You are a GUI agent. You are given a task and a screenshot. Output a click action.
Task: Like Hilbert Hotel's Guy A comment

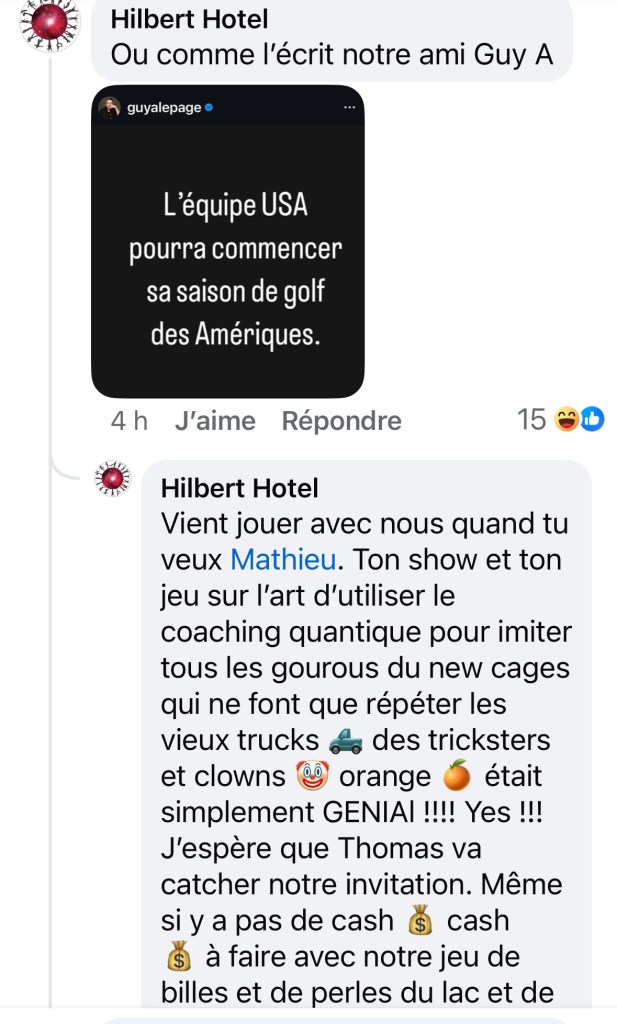click(214, 421)
